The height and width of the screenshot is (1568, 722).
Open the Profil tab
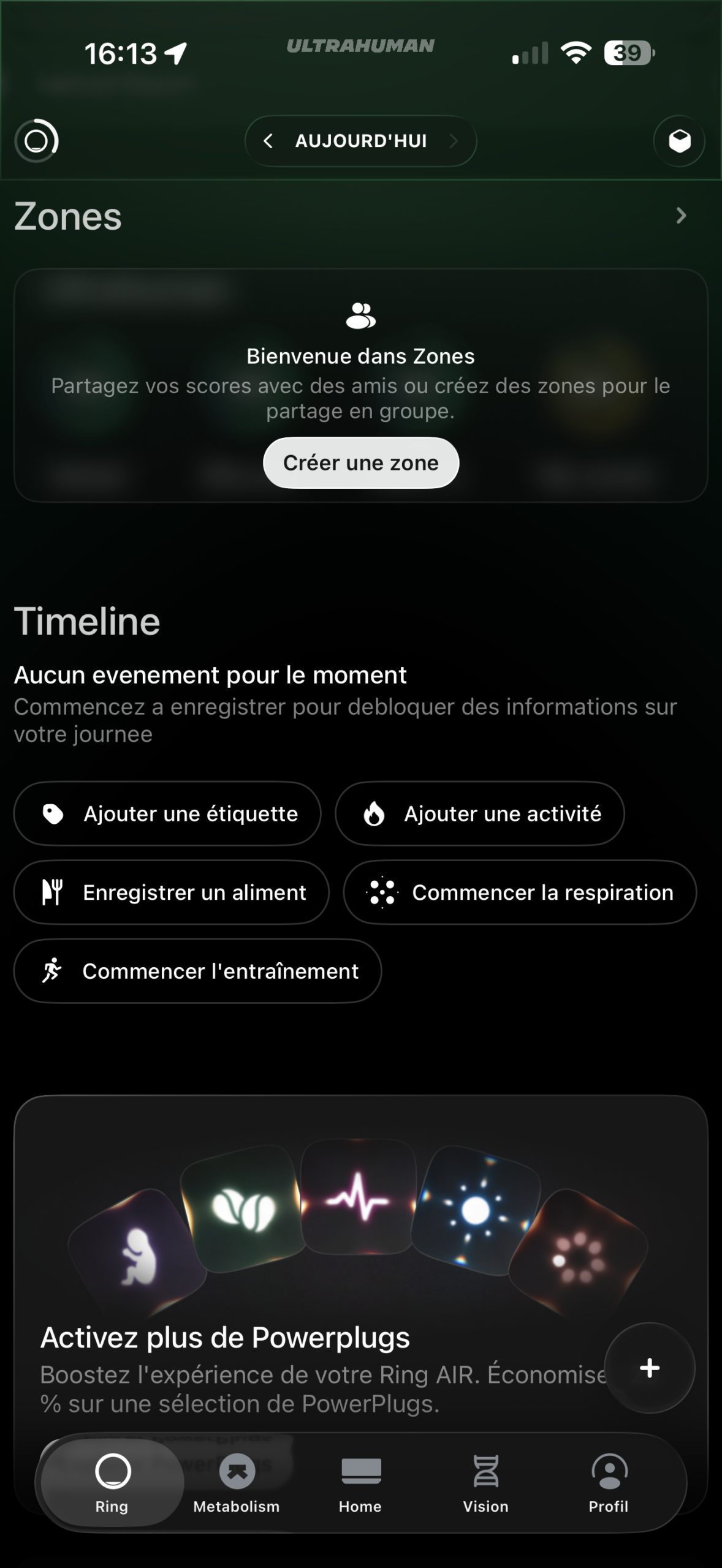coord(609,1482)
